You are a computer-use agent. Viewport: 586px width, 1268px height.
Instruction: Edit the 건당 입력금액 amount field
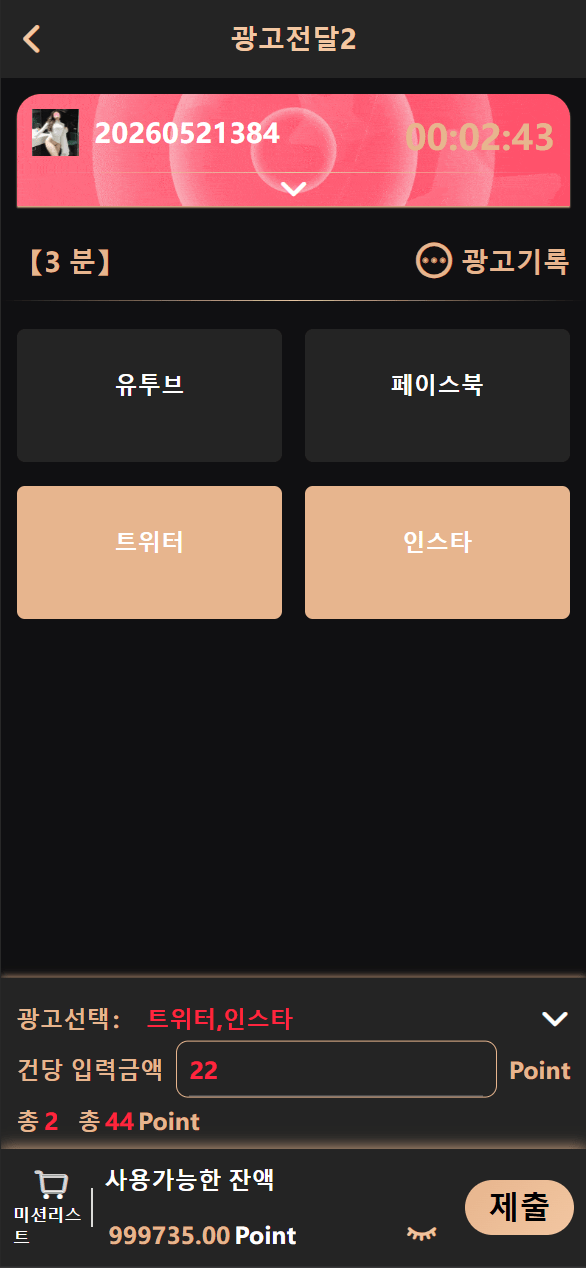336,1069
